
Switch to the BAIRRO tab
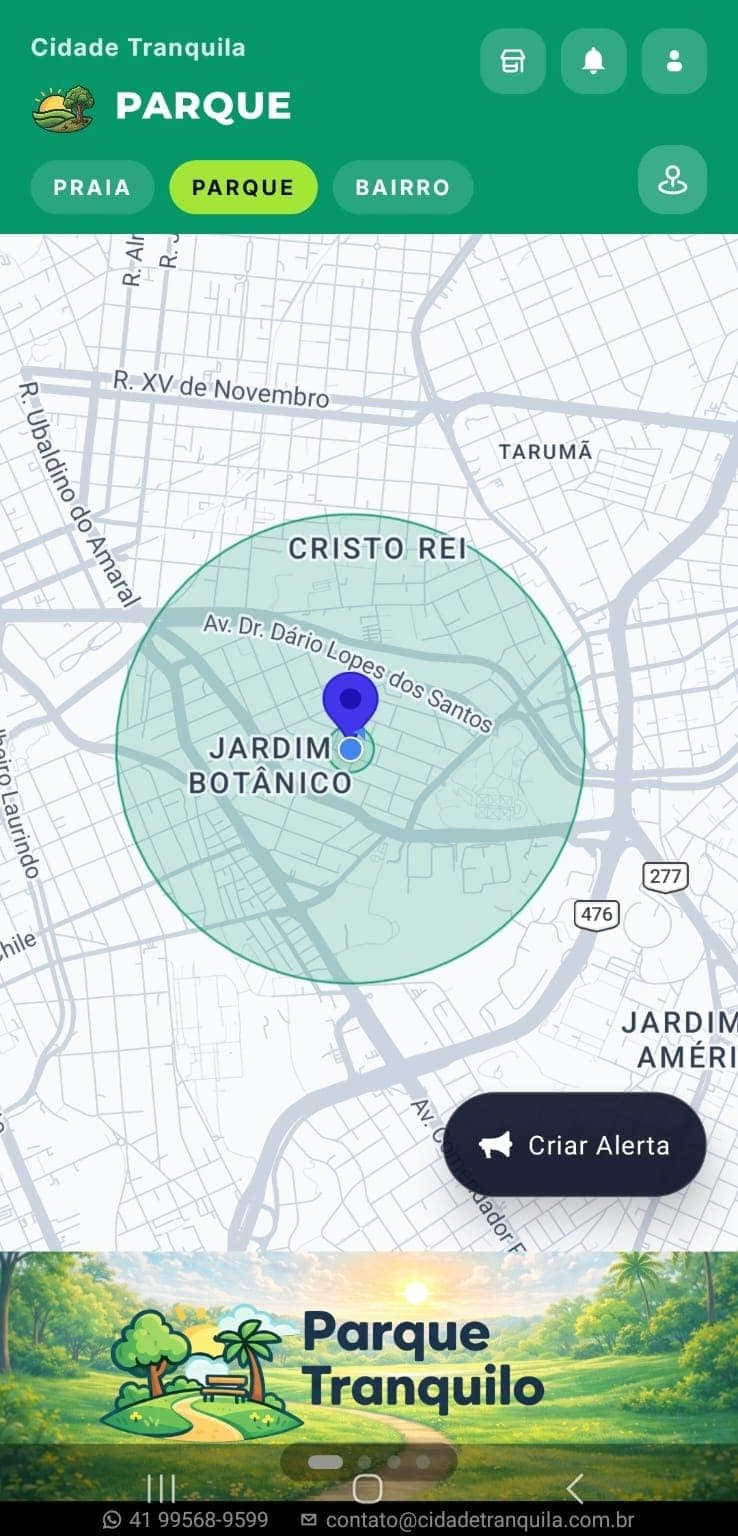[402, 187]
